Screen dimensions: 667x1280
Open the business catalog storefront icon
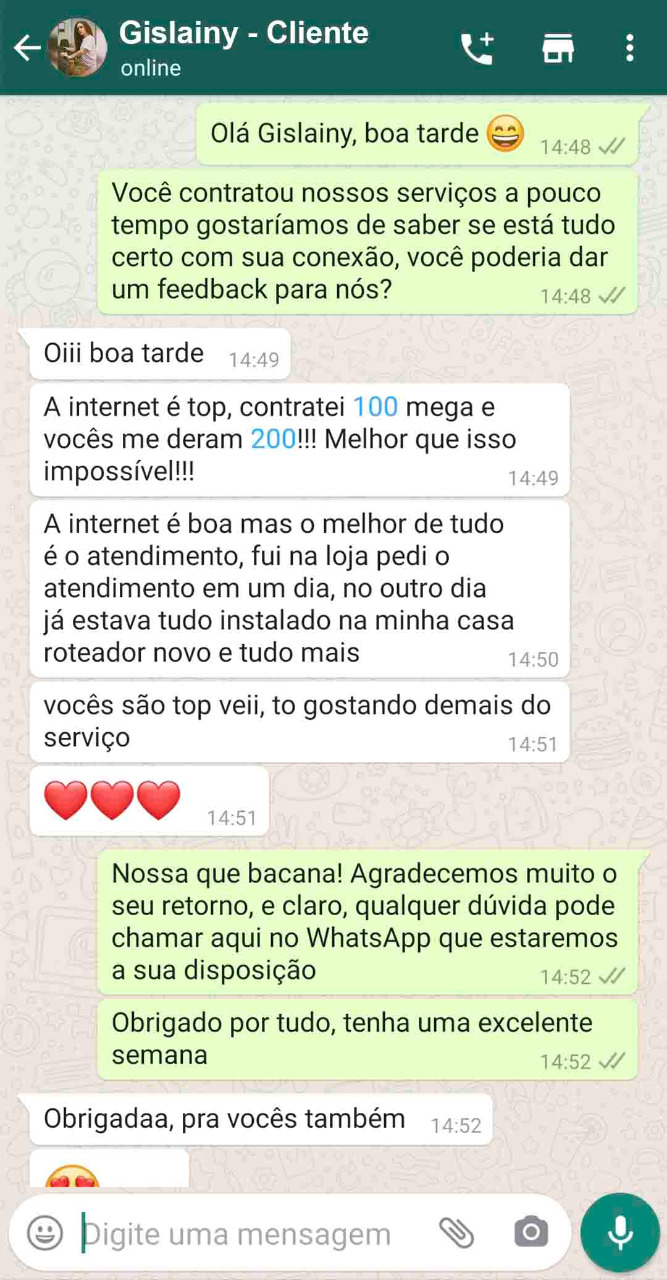tap(558, 48)
